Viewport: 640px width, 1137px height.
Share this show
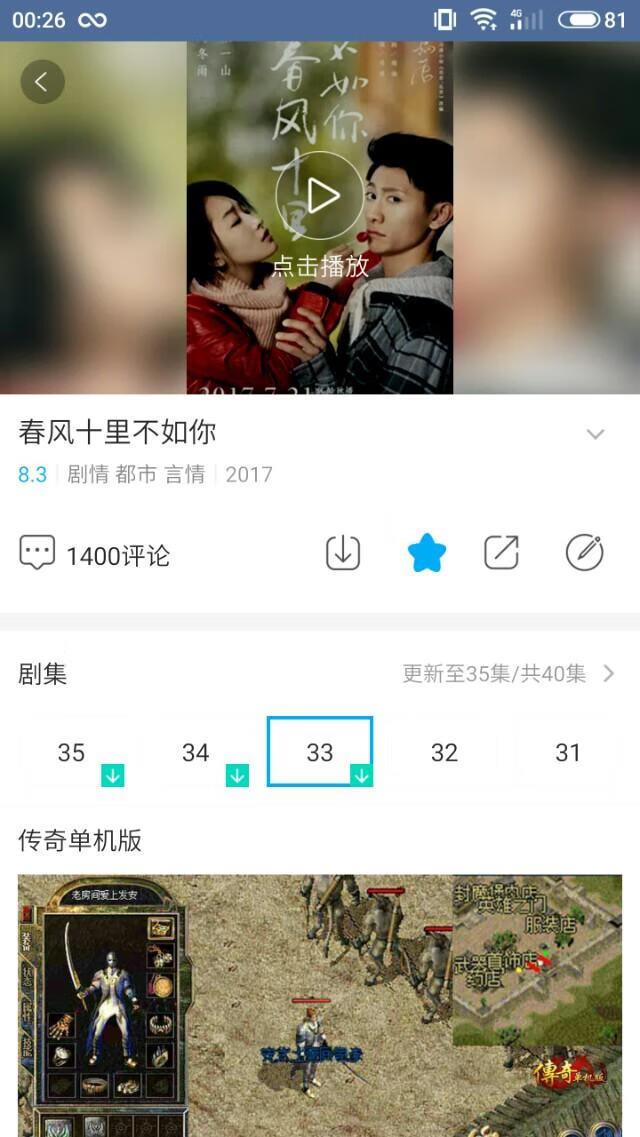click(501, 553)
